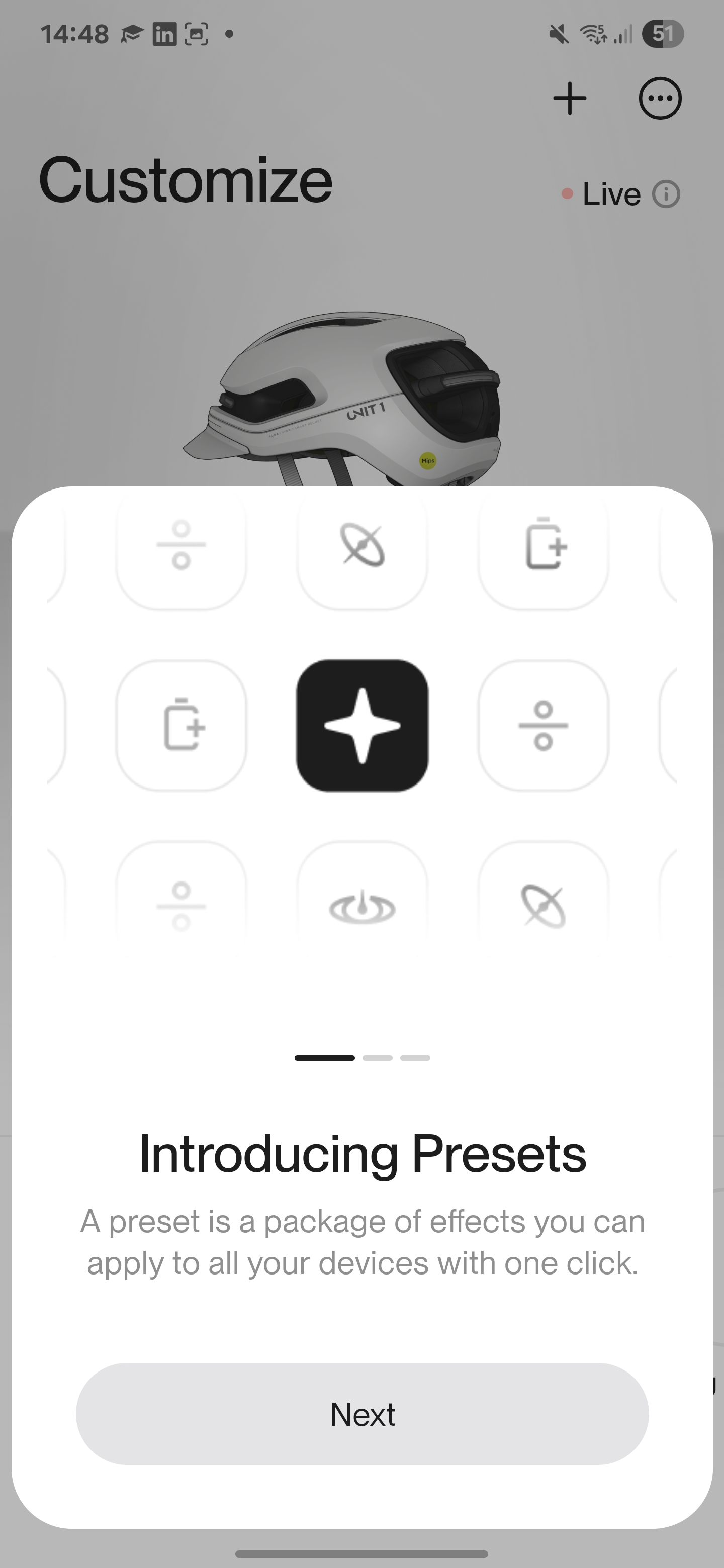Open the Live info icon
This screenshot has width=724, height=1568.
[x=666, y=195]
